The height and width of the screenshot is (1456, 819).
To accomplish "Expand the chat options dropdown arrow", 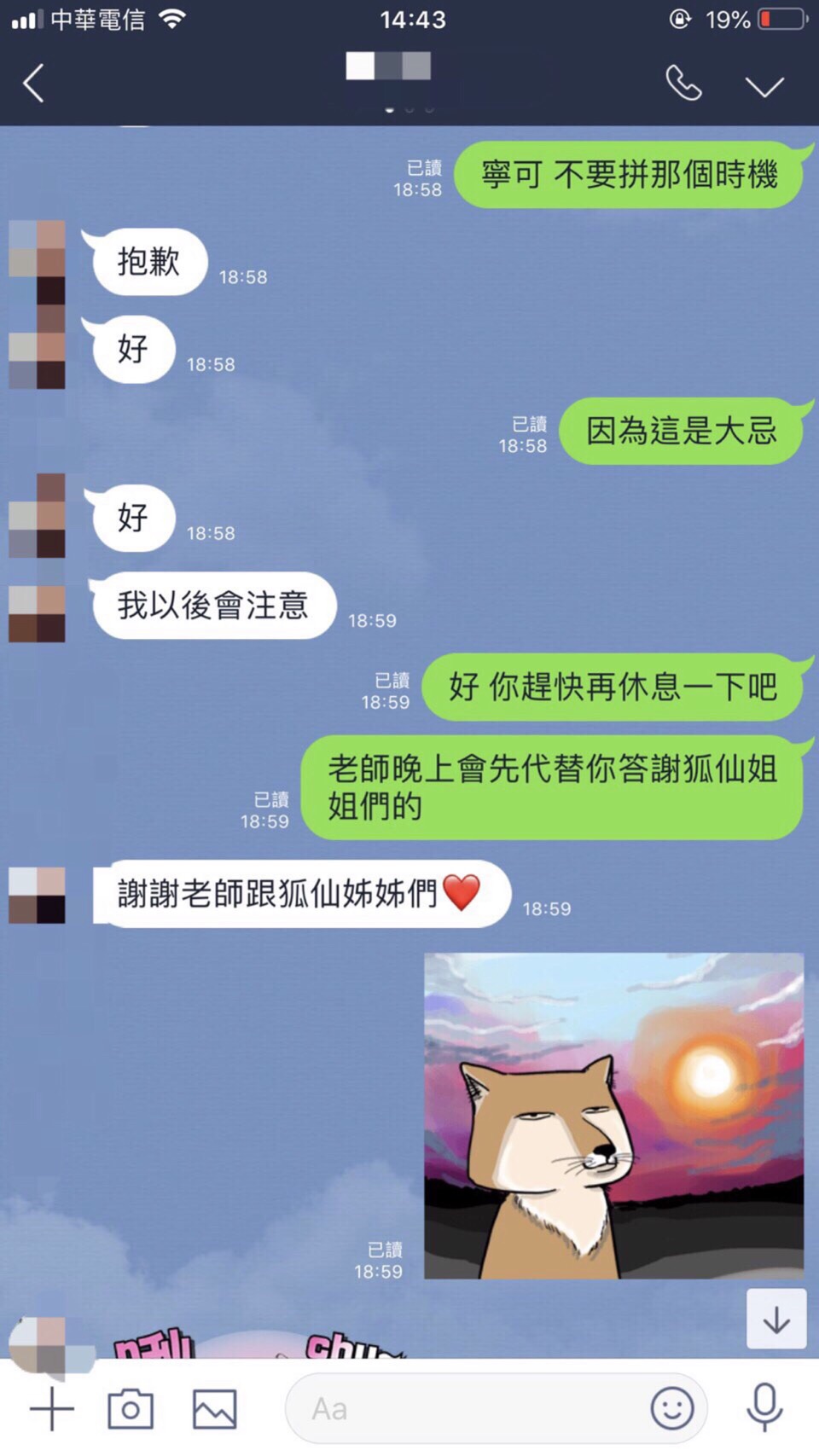I will [x=764, y=86].
